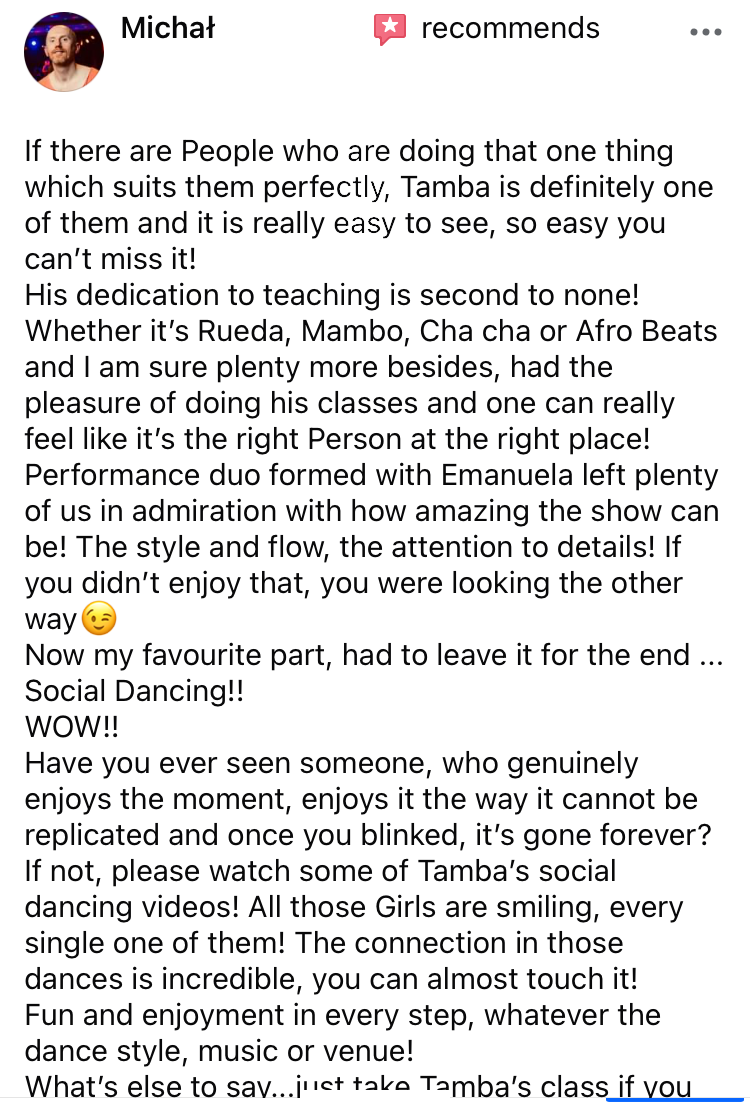
Task: Open the post's three-dot overflow menu
Action: click(706, 32)
